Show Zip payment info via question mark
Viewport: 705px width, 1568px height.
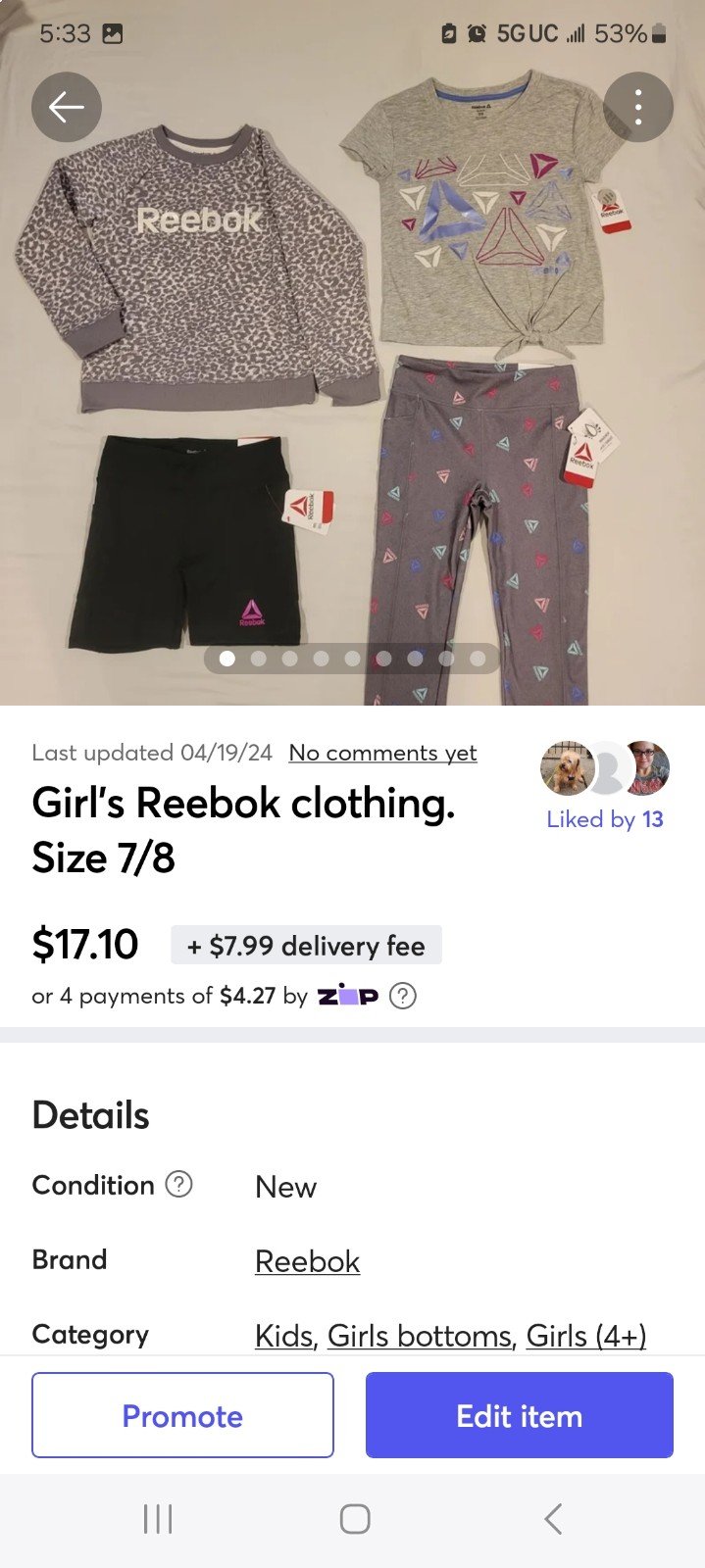click(403, 996)
